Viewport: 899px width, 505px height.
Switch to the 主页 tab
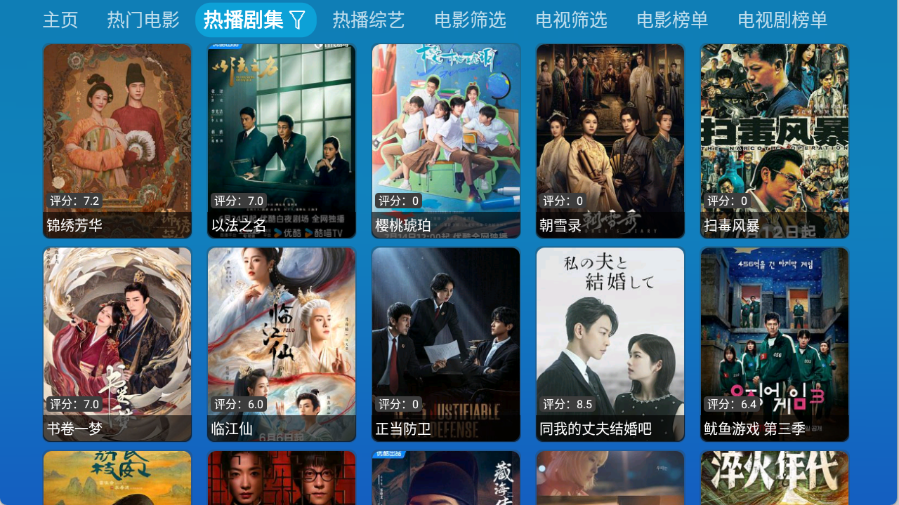[x=61, y=20]
